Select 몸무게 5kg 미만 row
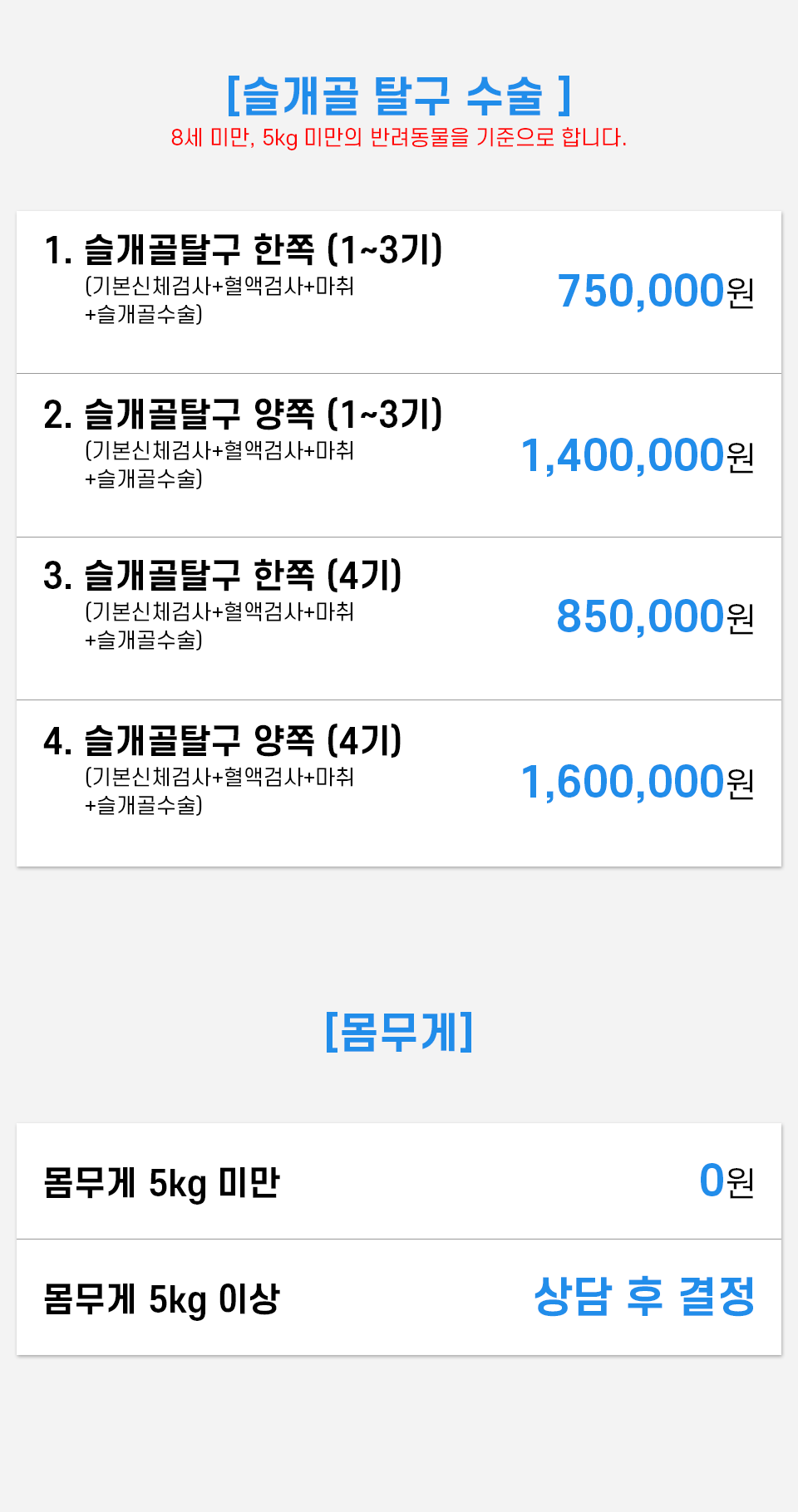This screenshot has width=798, height=1512. [399, 1181]
